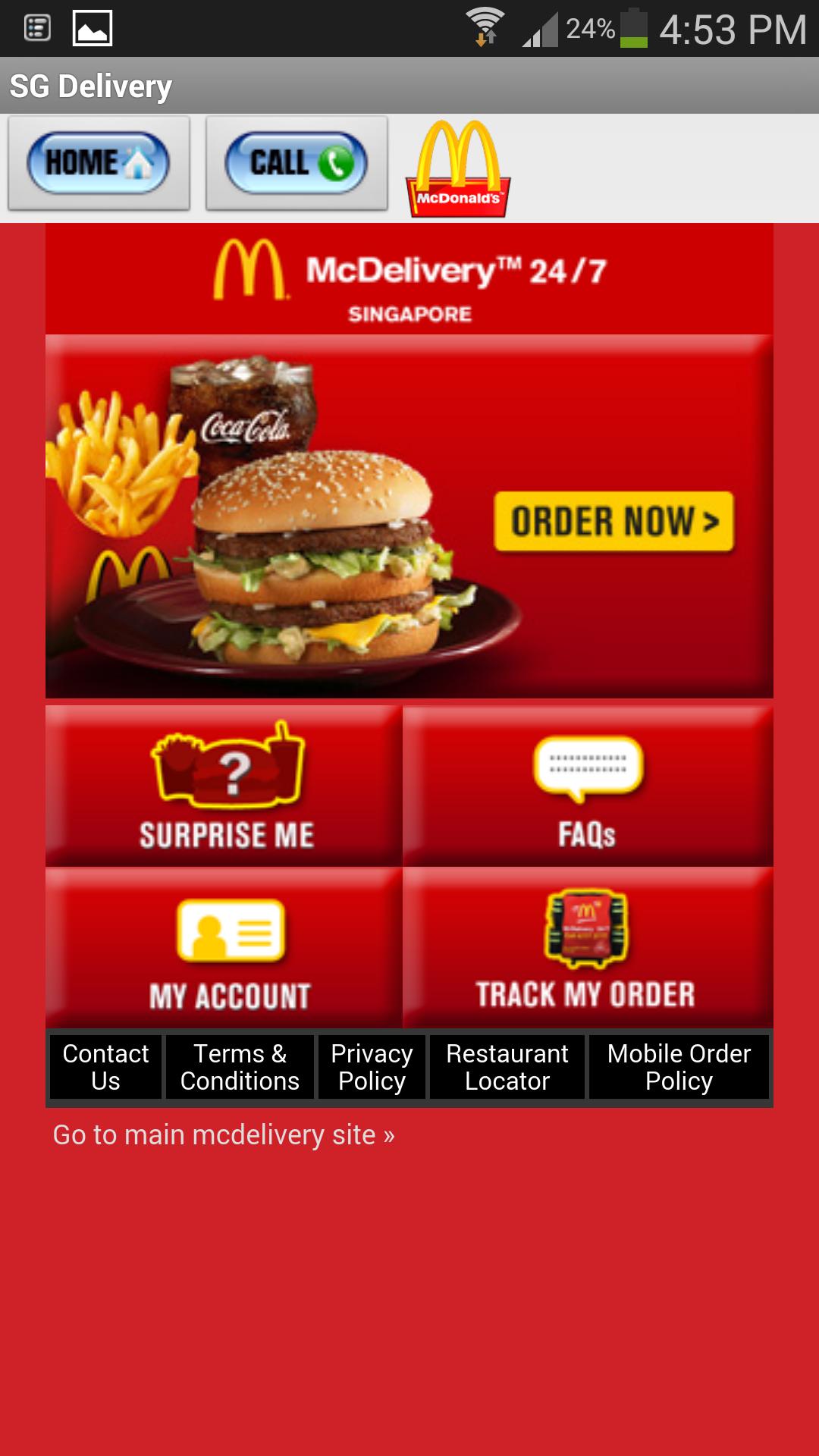Go to My Account
The image size is (819, 1456).
(x=224, y=949)
